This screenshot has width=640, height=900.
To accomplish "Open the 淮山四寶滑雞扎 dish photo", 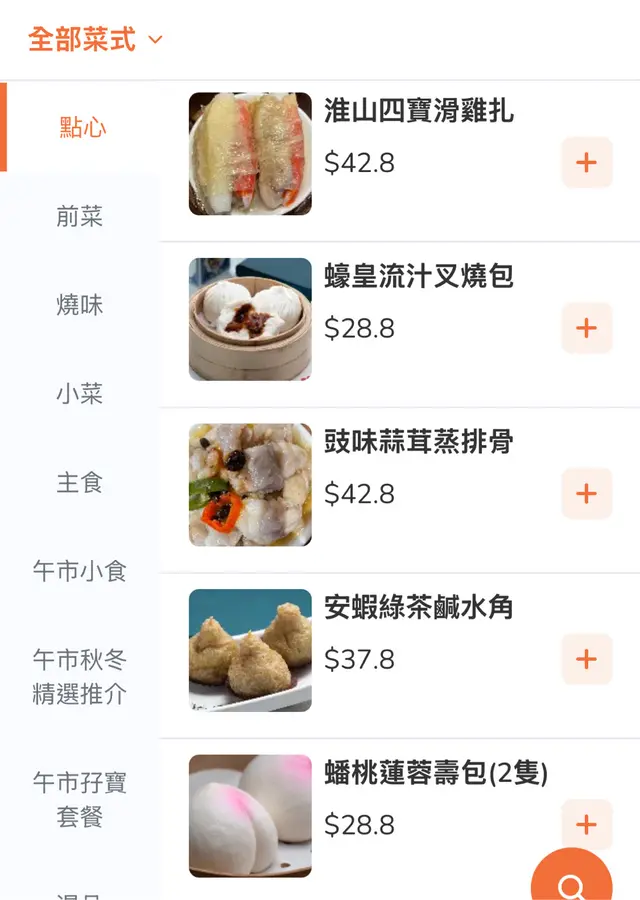I will (x=250, y=154).
